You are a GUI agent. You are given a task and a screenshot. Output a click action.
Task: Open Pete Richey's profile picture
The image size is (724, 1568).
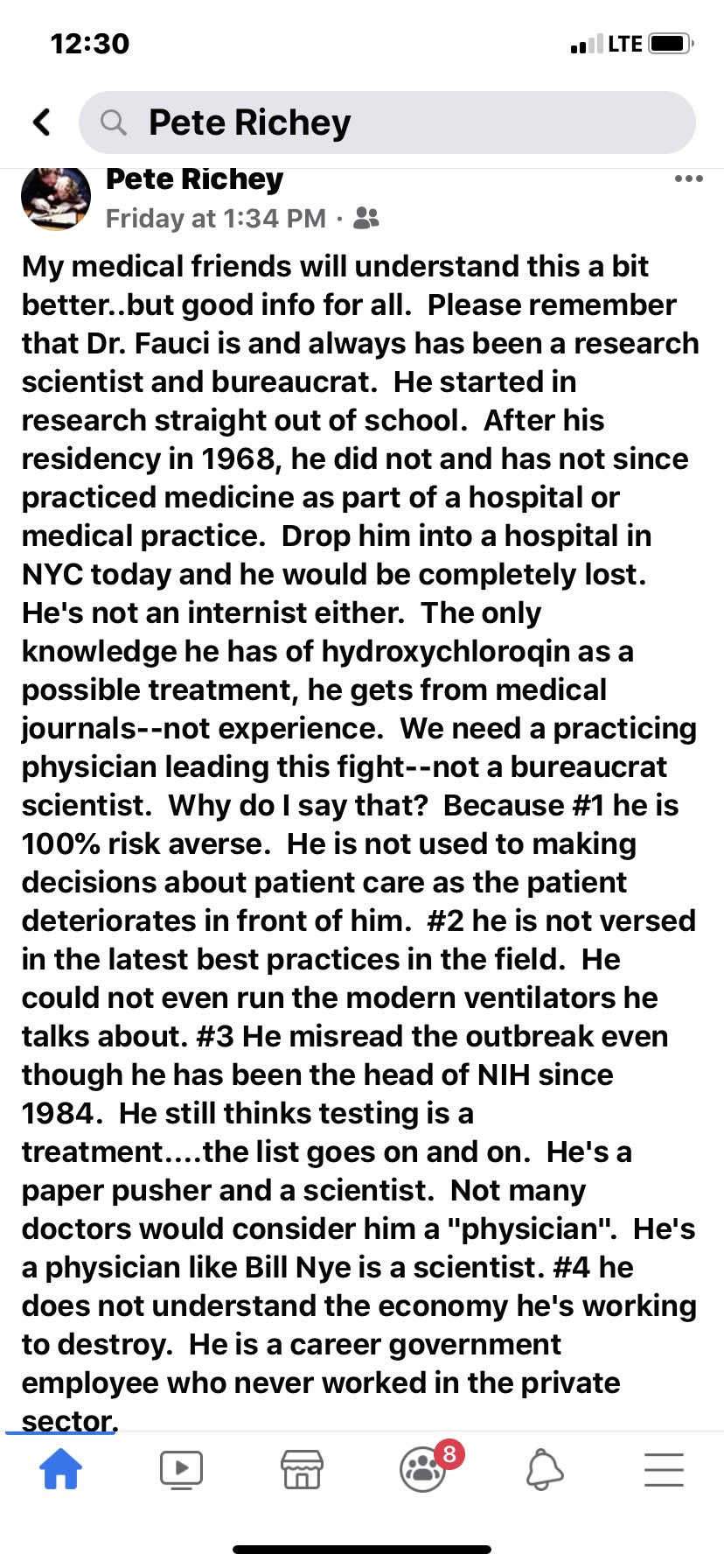[x=55, y=199]
